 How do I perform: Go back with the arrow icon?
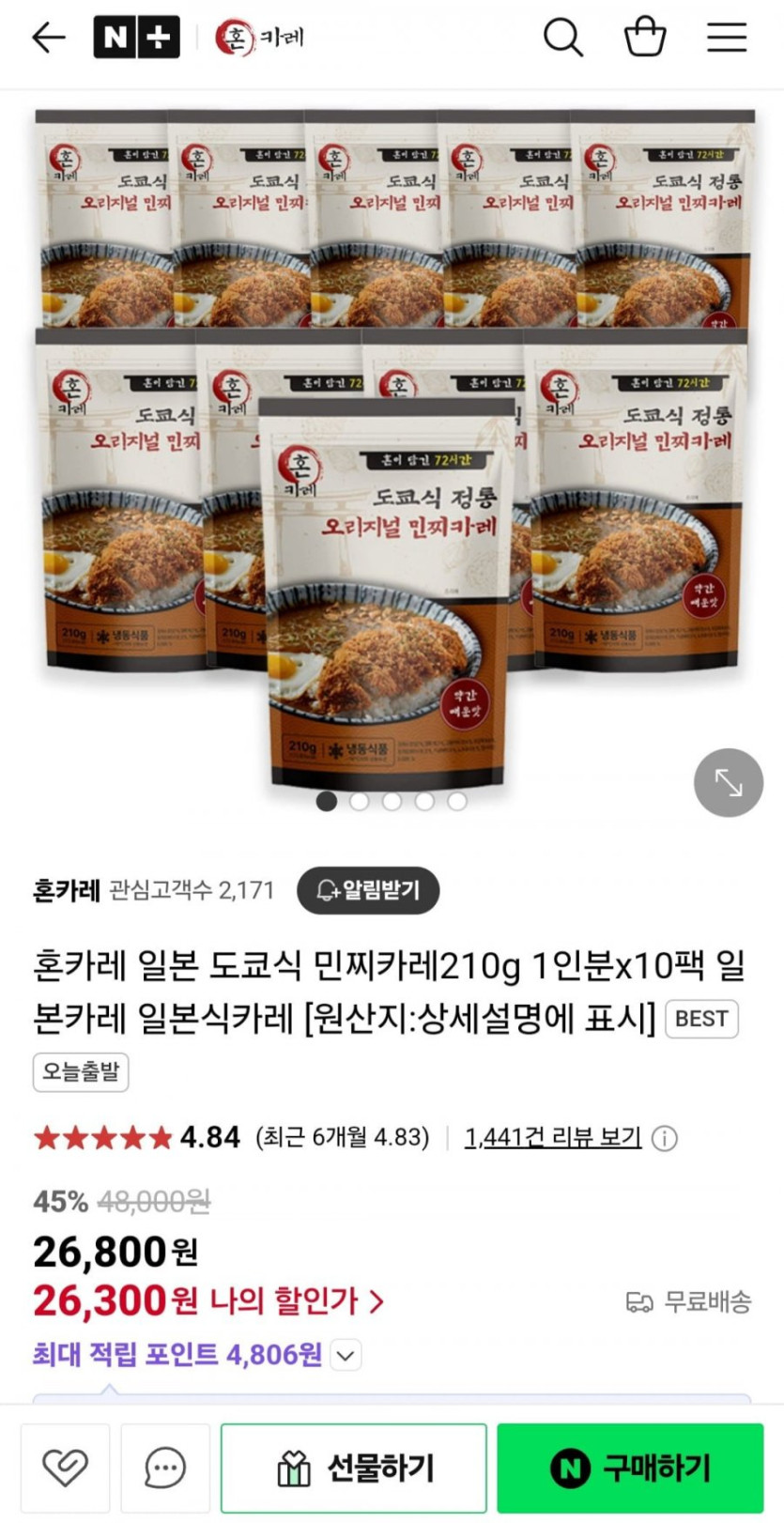point(48,38)
